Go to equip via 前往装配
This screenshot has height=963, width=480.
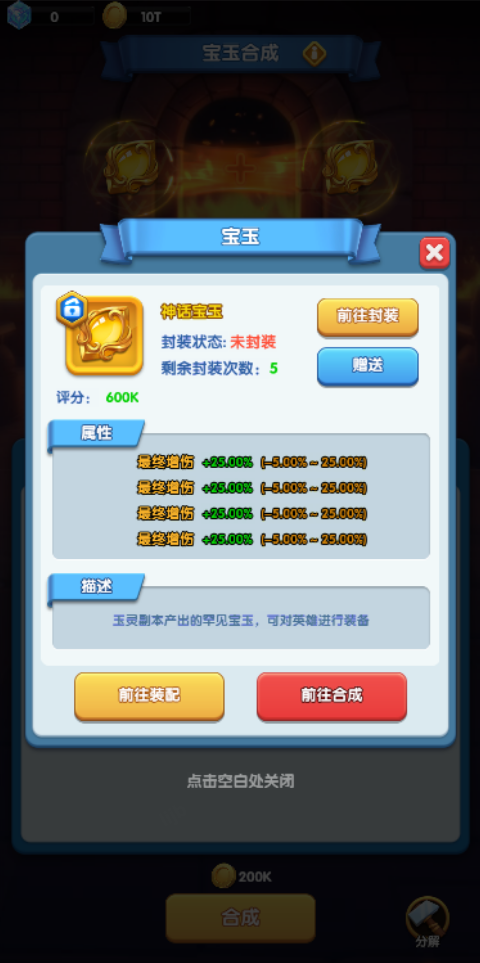click(x=149, y=696)
